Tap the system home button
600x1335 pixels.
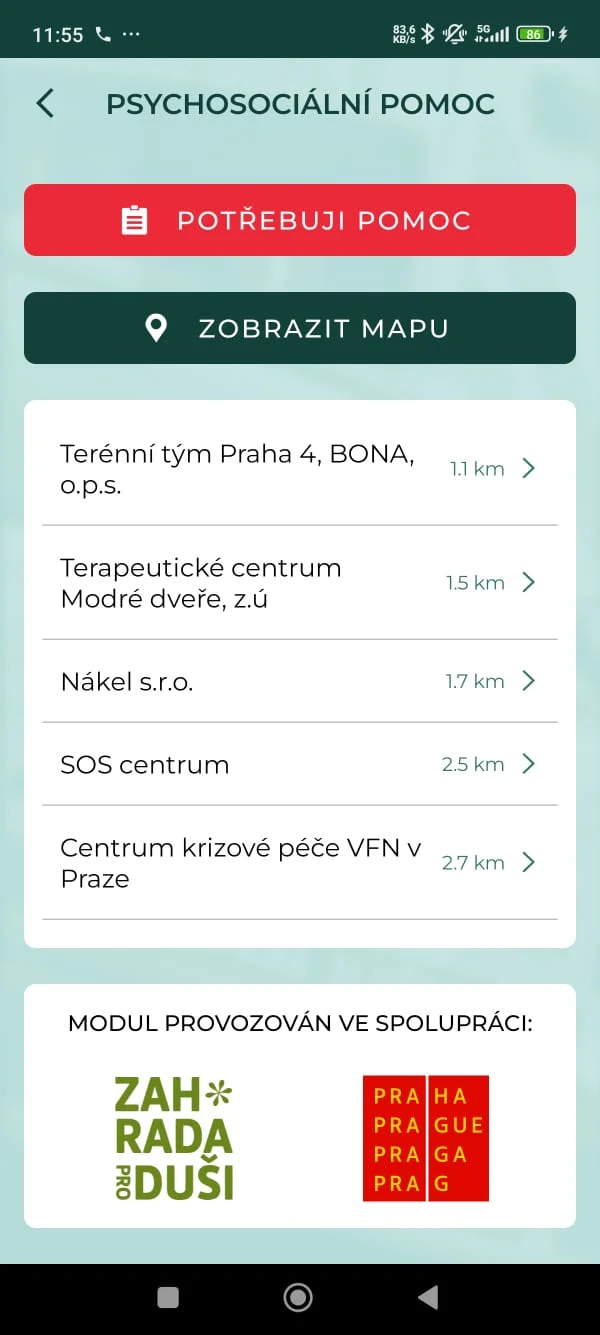[298, 1297]
